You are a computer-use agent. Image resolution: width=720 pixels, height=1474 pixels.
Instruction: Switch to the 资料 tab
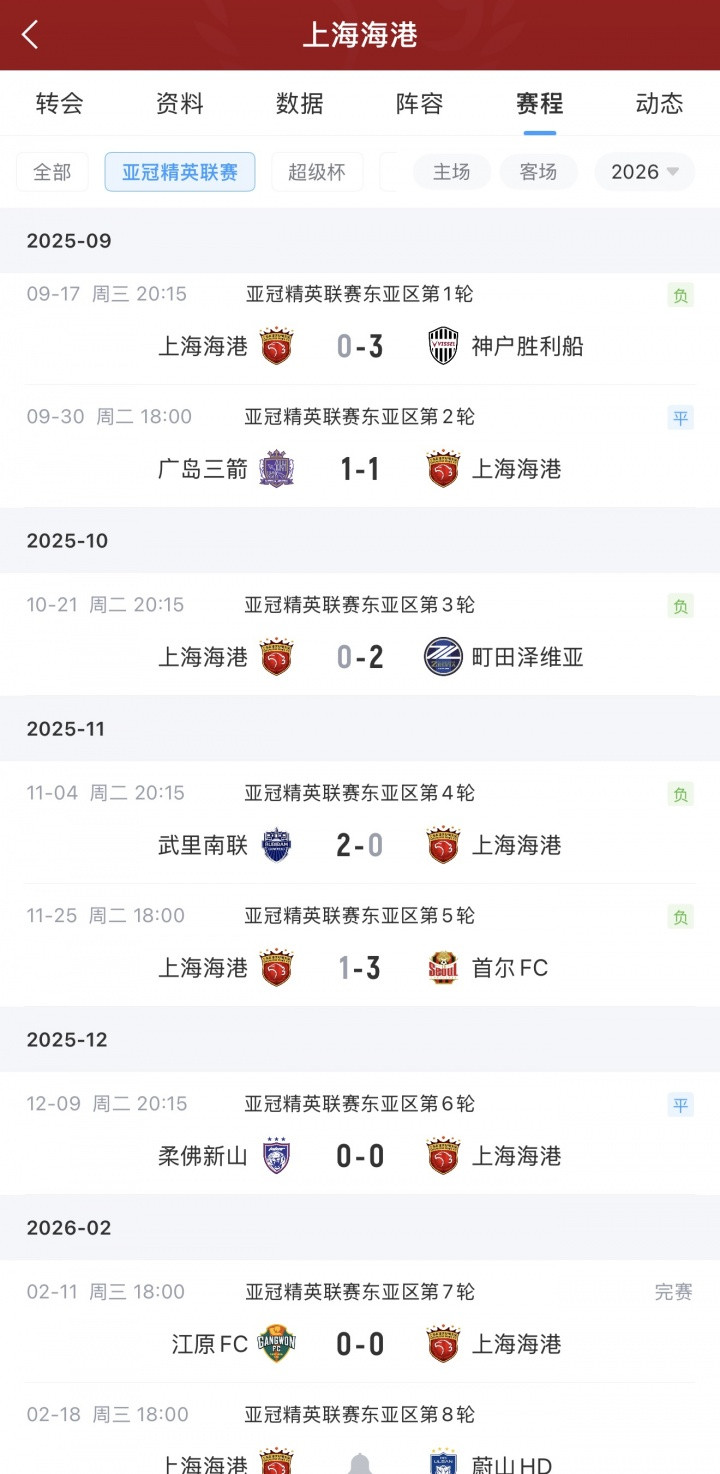[180, 103]
